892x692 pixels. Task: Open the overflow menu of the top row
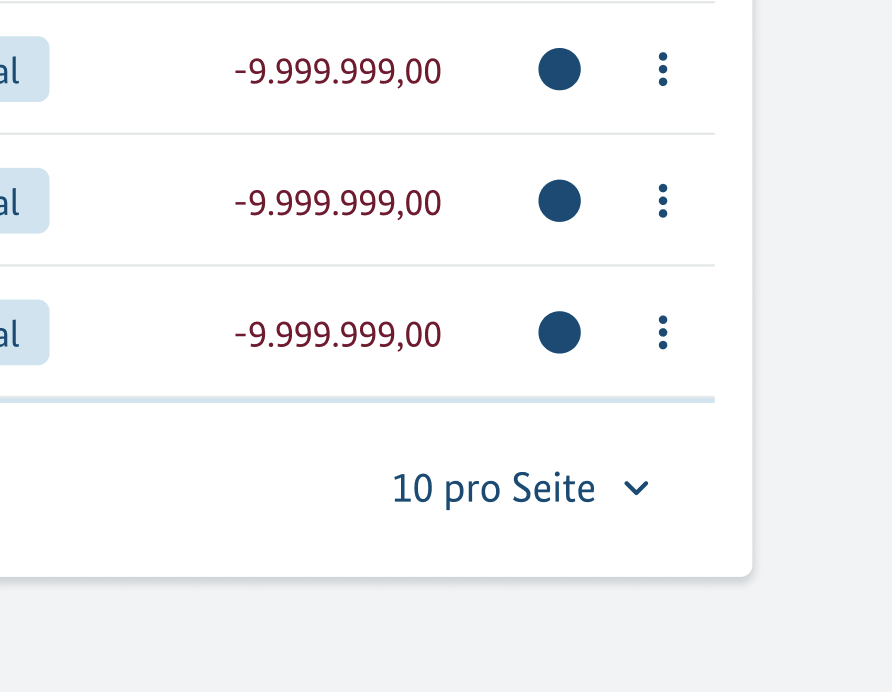tap(662, 70)
